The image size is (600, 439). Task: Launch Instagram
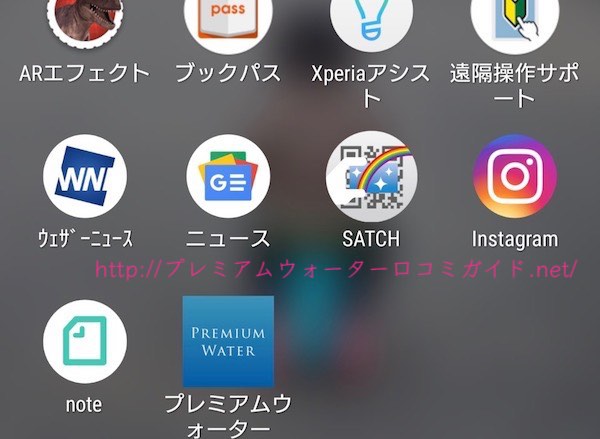point(515,175)
